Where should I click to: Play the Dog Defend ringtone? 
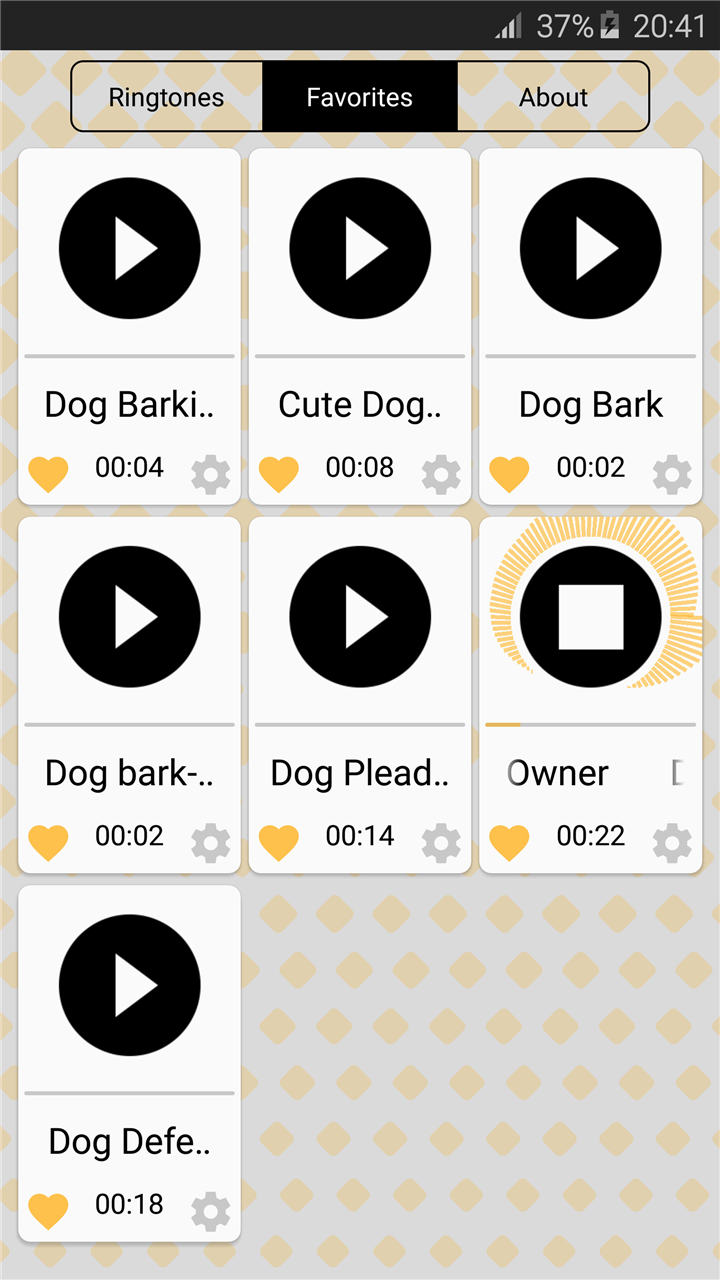coord(129,984)
